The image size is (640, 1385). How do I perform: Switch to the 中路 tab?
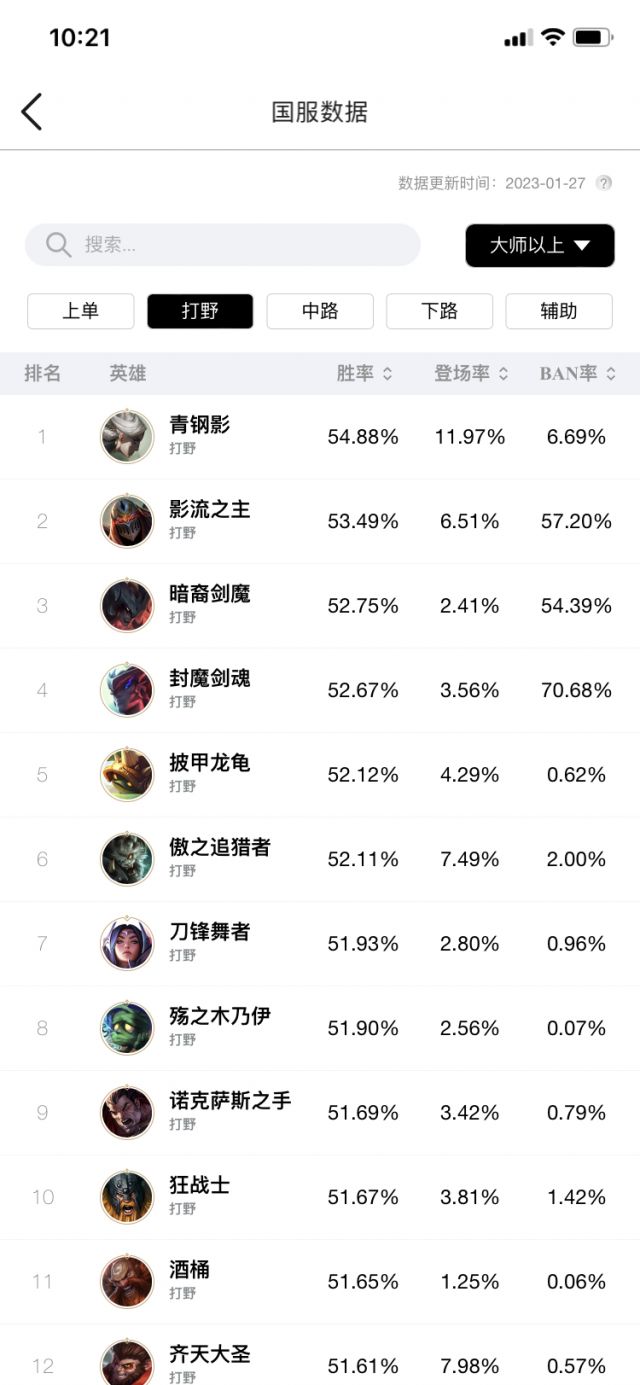click(320, 311)
